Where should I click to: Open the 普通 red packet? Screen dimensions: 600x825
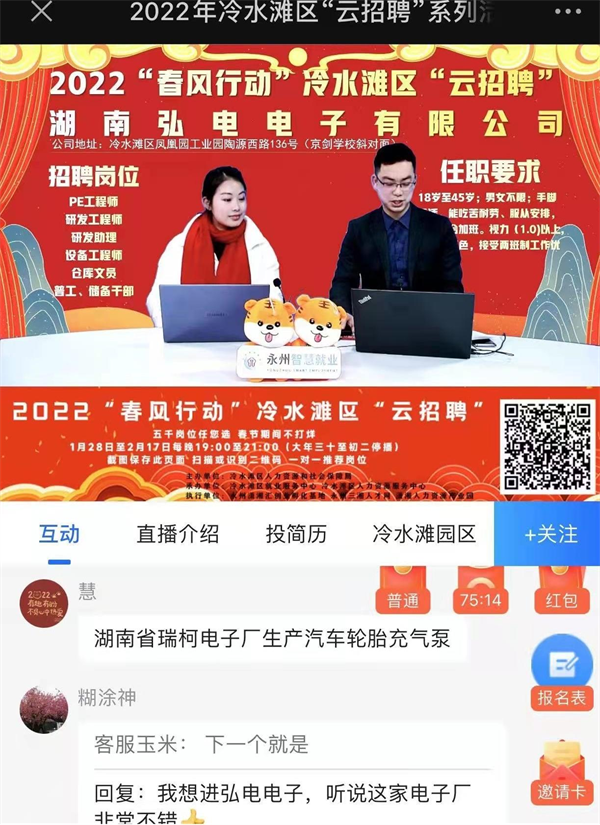coord(401,590)
